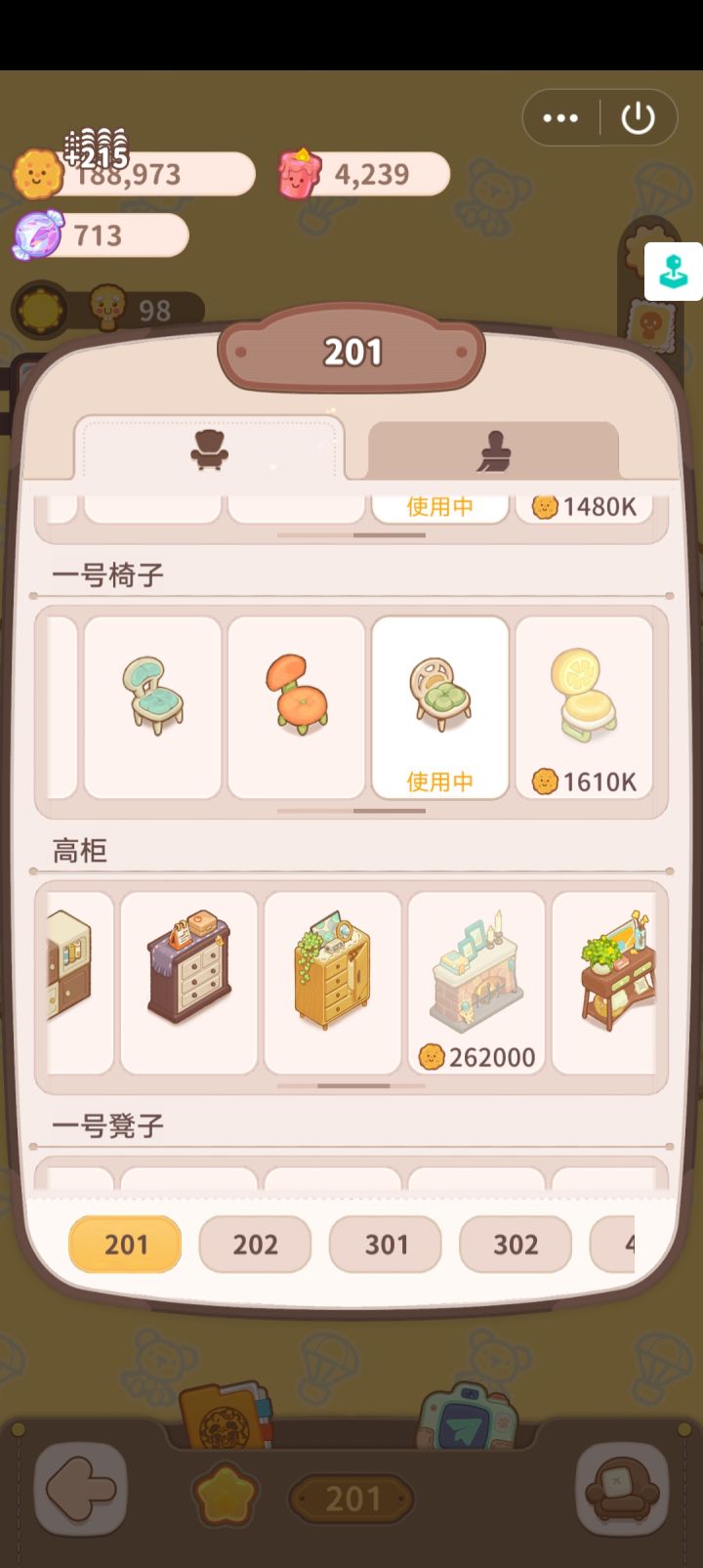The image size is (703, 1568).
Task: Tap the star cookie button at bottom
Action: 226,1496
